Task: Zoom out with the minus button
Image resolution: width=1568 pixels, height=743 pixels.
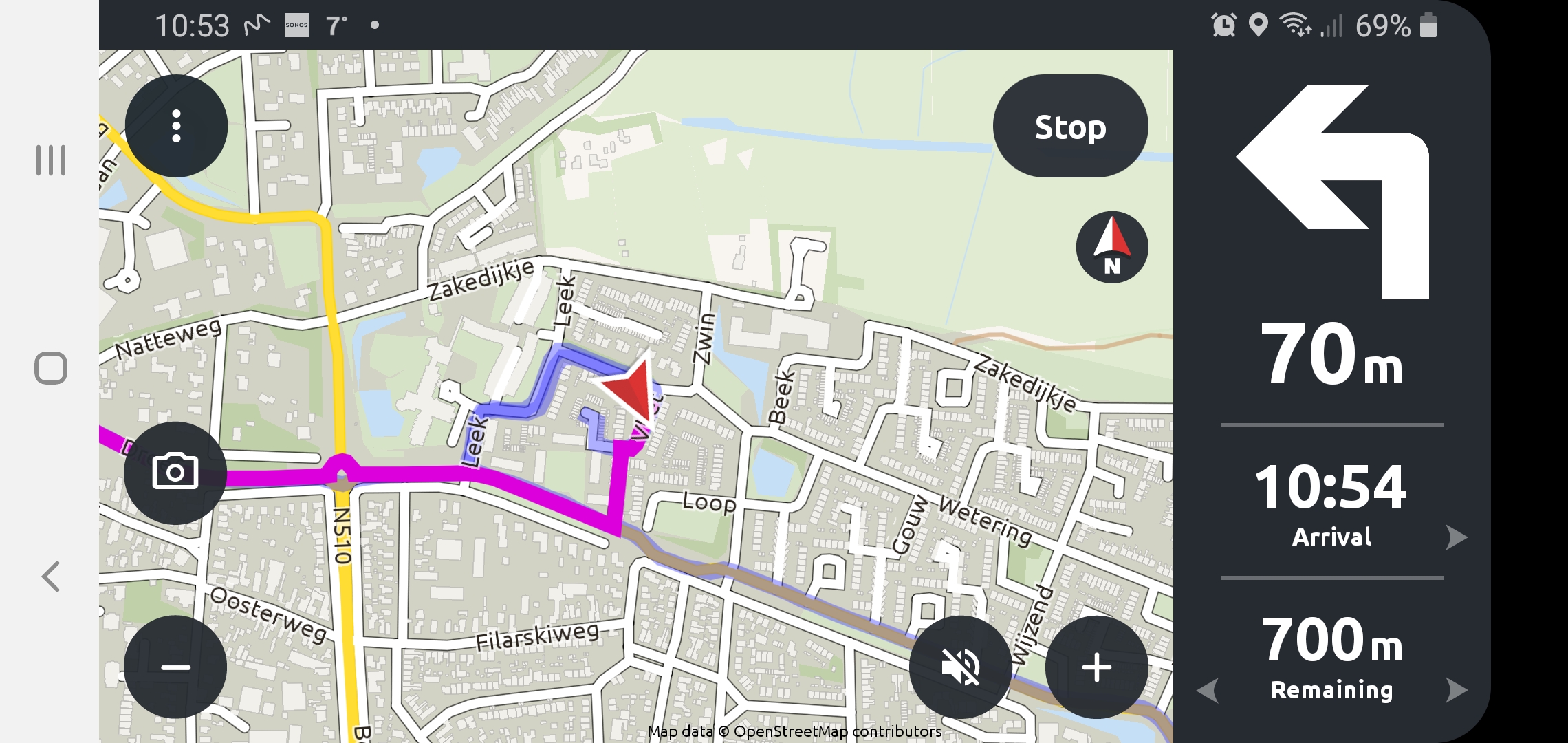Action: click(175, 667)
